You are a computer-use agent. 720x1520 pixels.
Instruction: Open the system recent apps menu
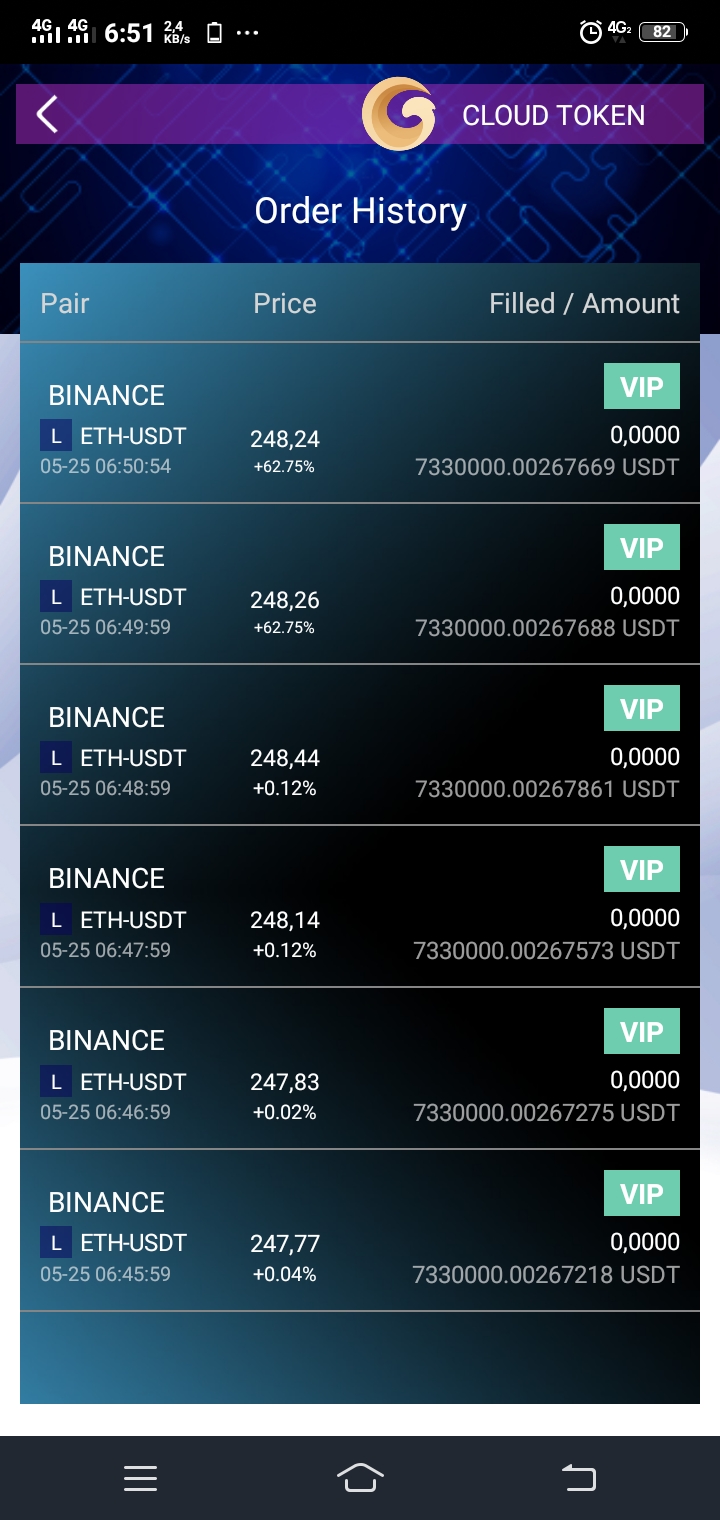(x=140, y=1478)
